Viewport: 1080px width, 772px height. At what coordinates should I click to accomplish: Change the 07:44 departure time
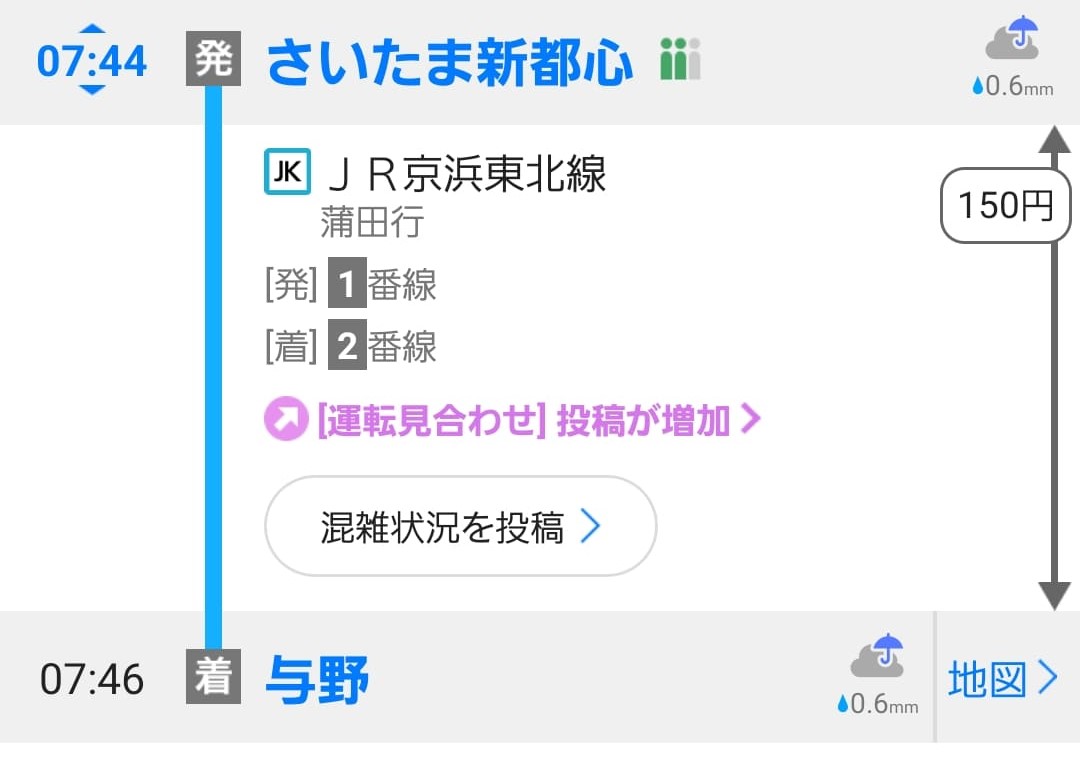91,61
